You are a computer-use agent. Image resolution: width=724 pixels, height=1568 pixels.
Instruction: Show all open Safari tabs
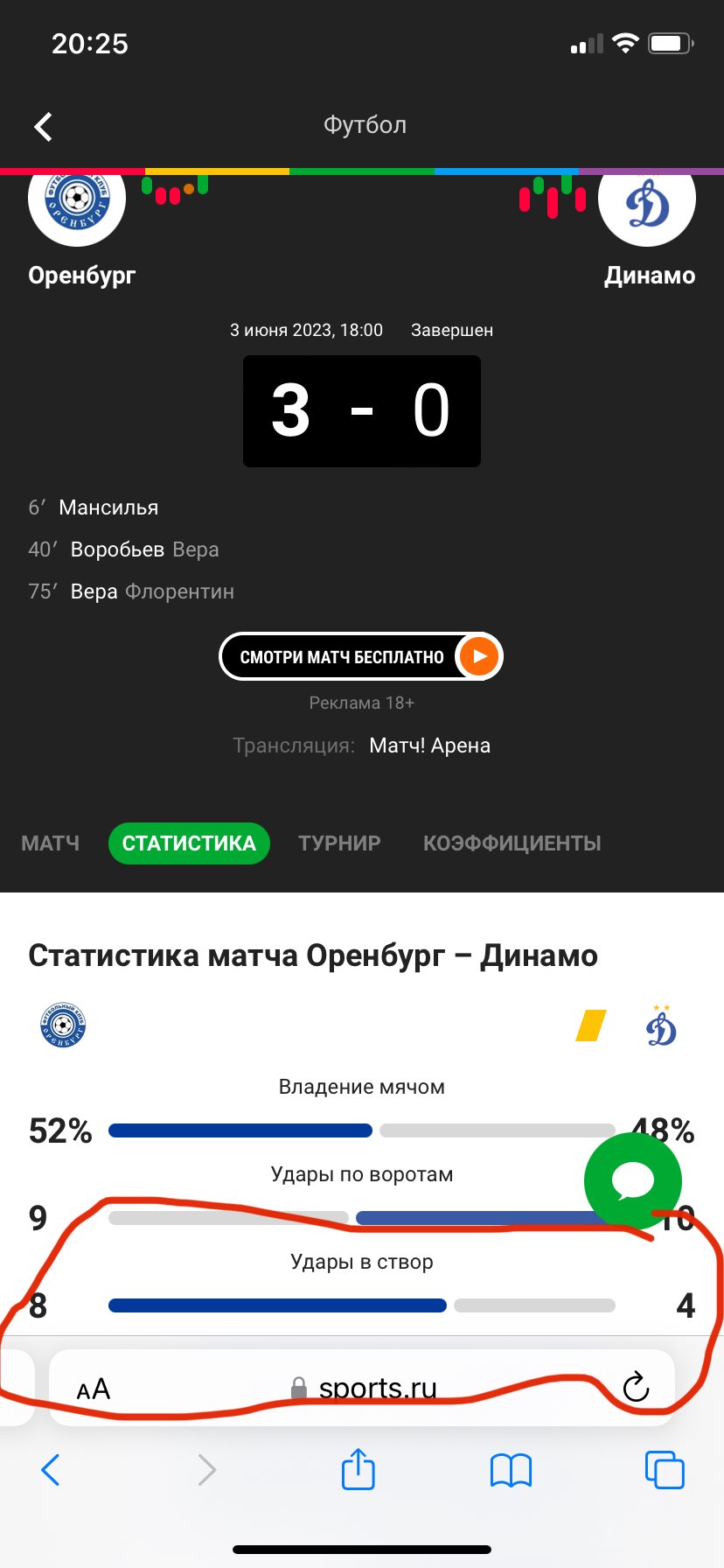(x=665, y=1470)
